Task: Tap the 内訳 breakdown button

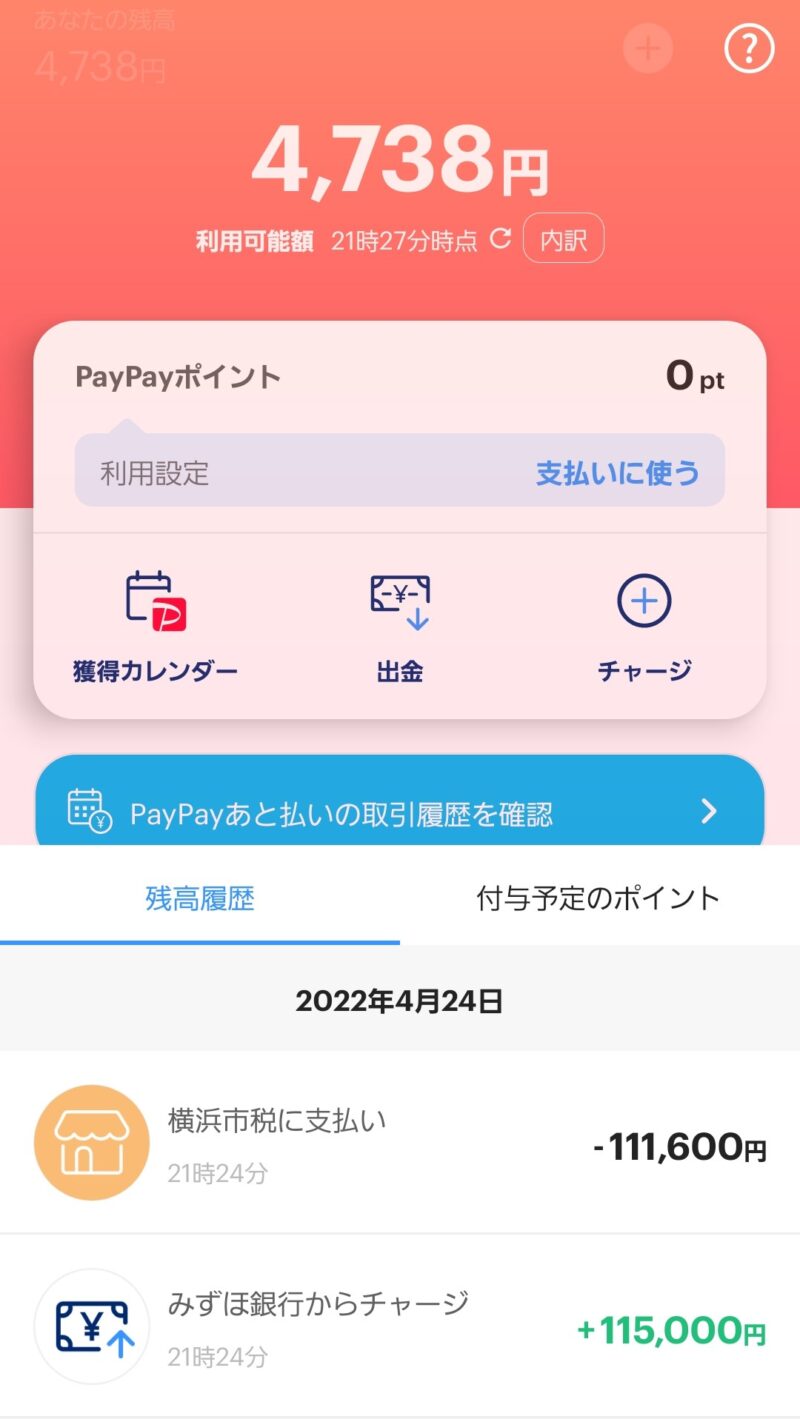Action: [x=563, y=240]
